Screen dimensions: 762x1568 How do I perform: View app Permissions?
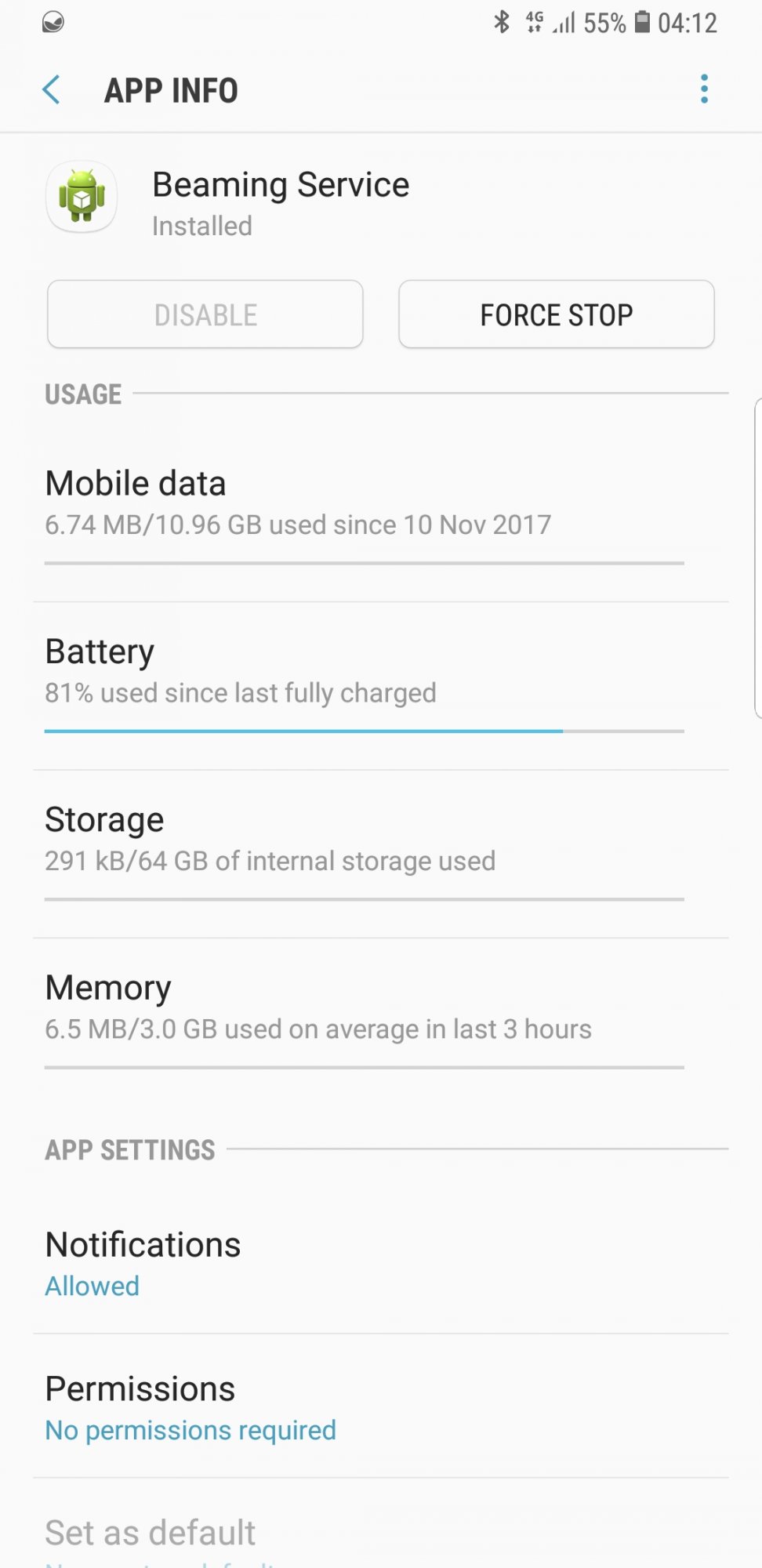(381, 1406)
